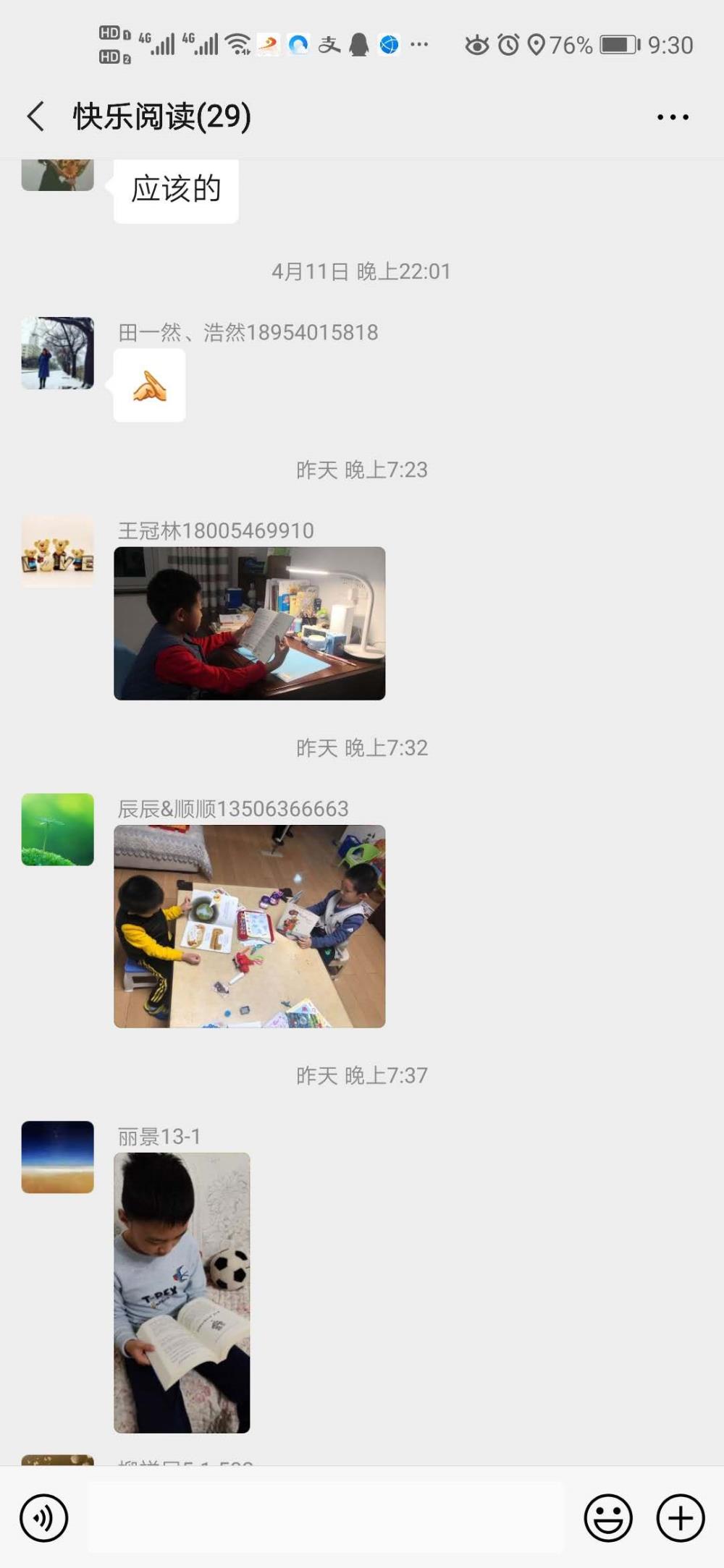Image resolution: width=724 pixels, height=1568 pixels.
Task: View photo sent by 丽景13-1
Action: [x=182, y=1292]
